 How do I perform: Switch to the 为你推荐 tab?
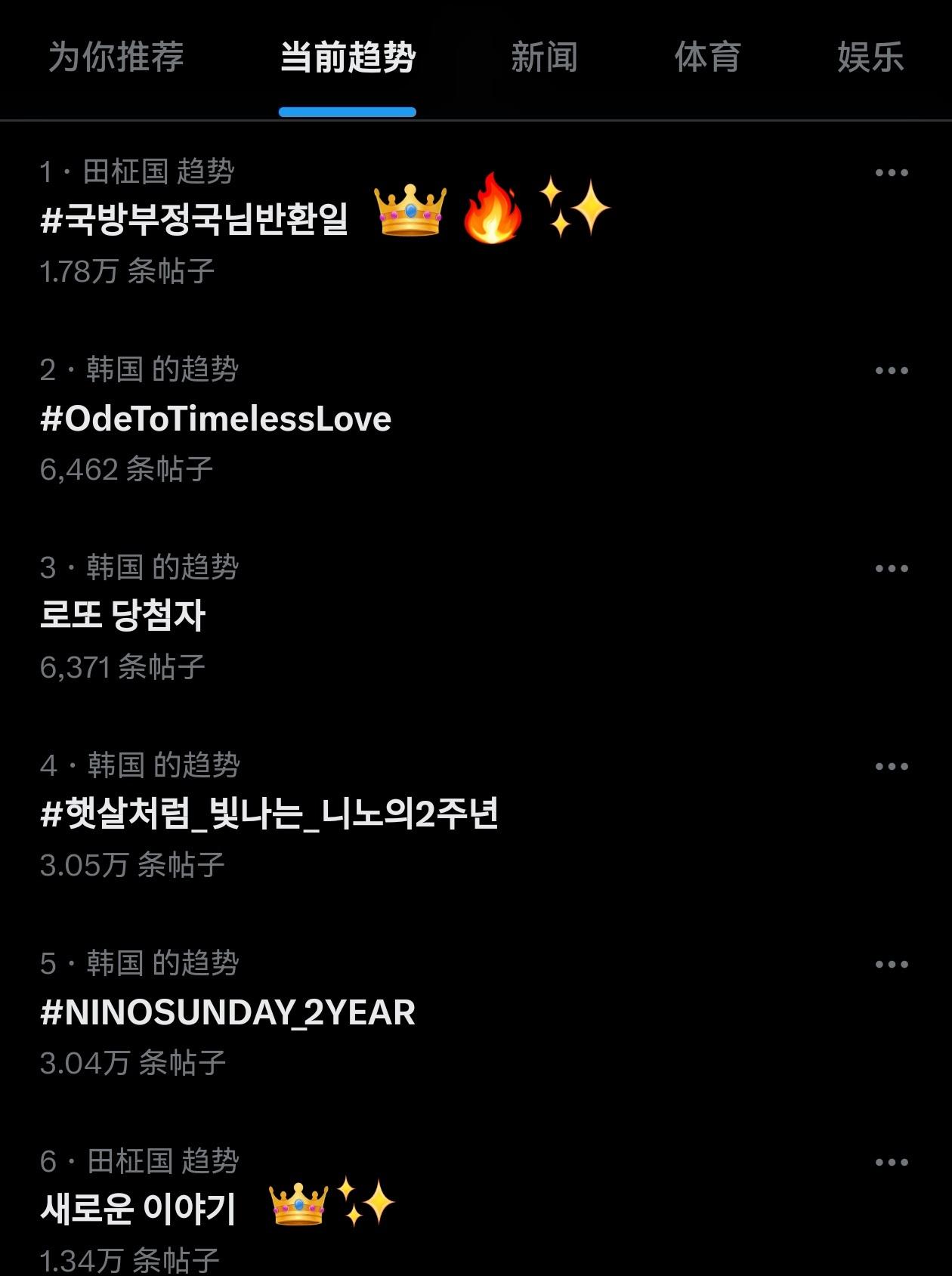point(116,57)
